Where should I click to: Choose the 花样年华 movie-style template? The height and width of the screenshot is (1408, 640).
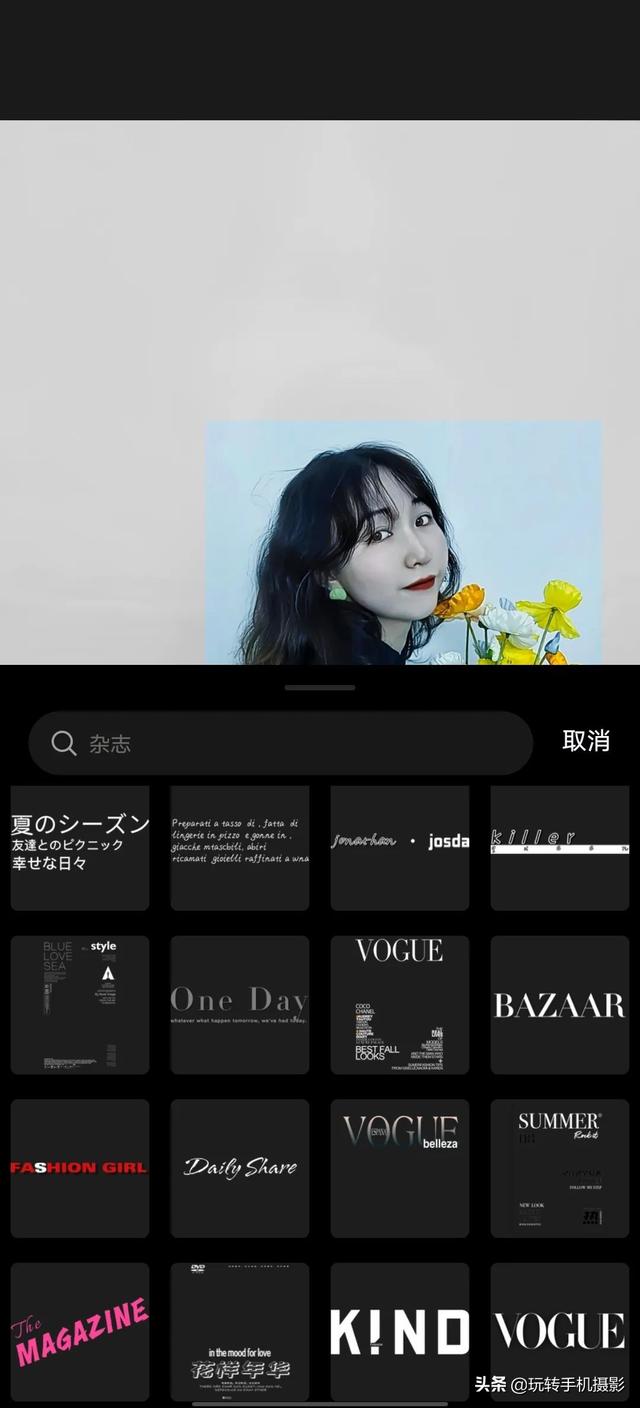coord(240,1331)
